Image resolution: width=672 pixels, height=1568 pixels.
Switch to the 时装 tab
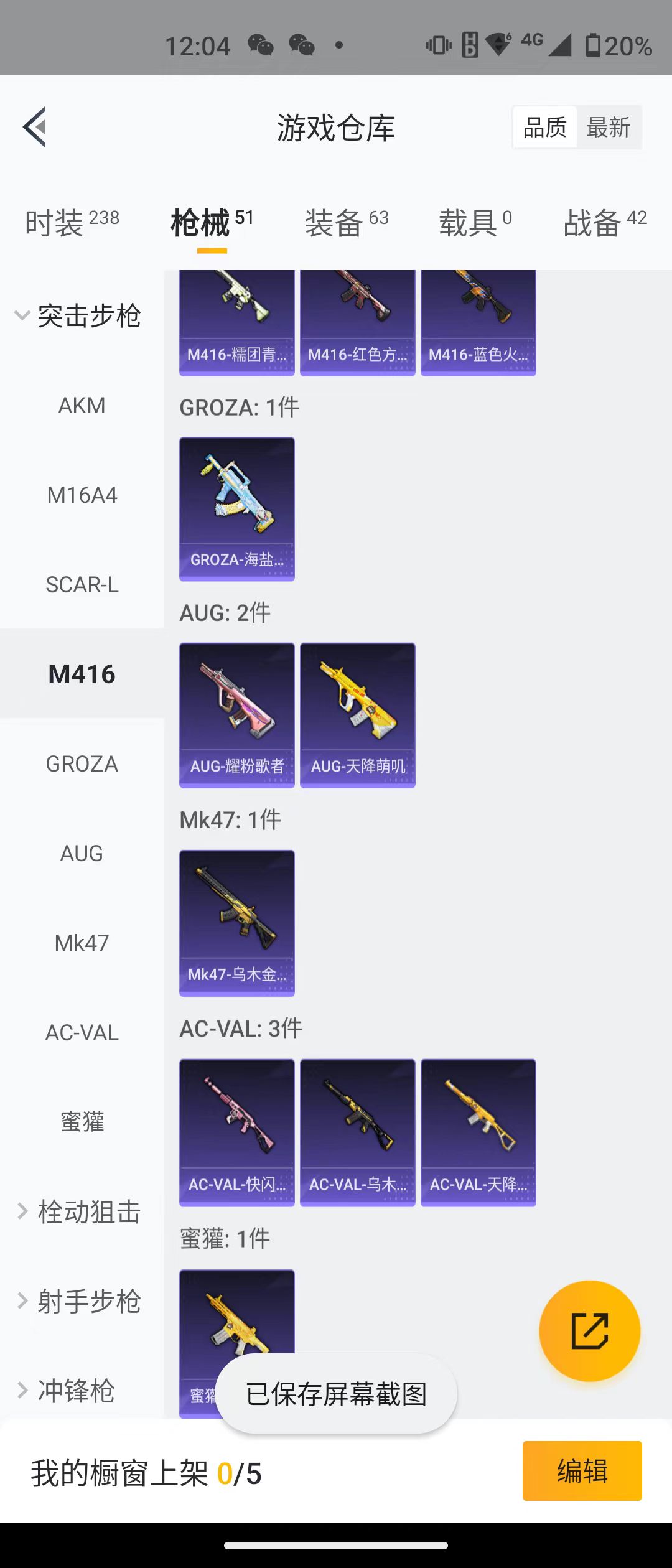(x=71, y=223)
